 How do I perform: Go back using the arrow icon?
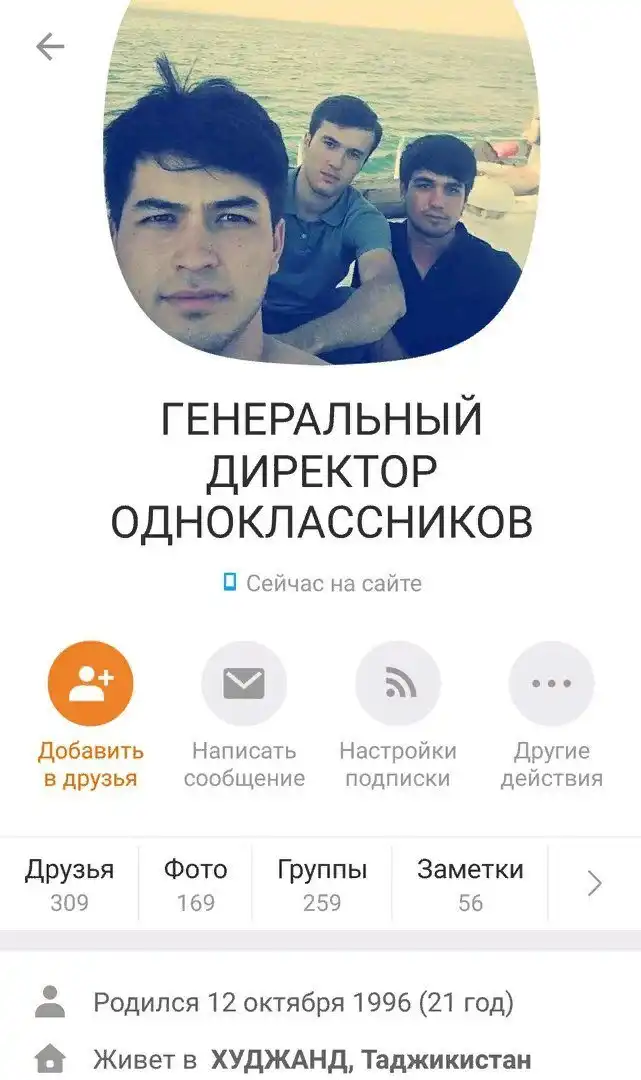(x=49, y=47)
